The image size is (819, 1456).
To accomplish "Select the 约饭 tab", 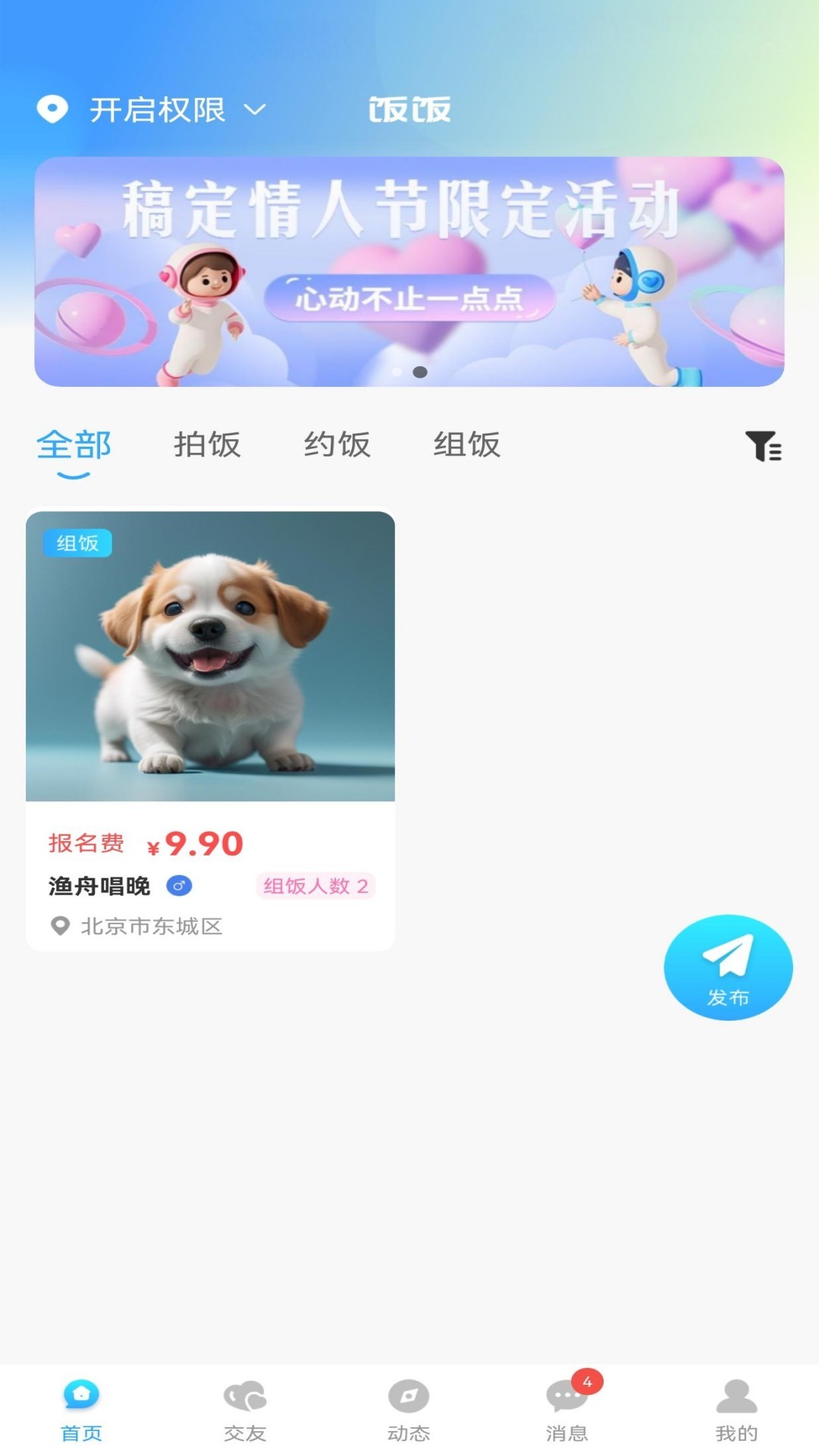I will click(336, 446).
